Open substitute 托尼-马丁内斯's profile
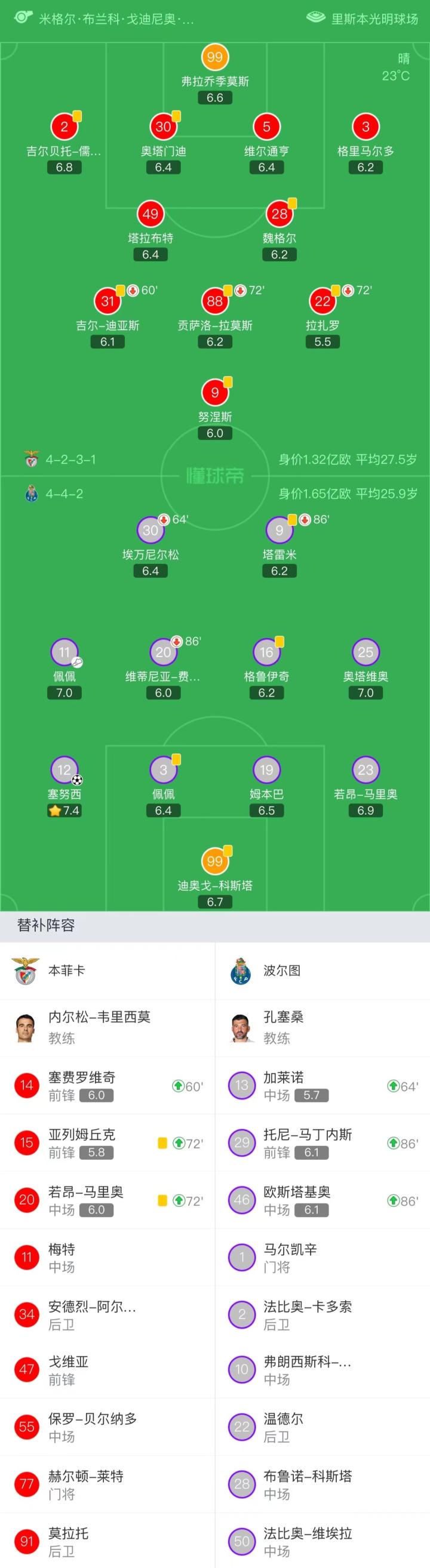The width and height of the screenshot is (430, 1568). coord(322,1142)
